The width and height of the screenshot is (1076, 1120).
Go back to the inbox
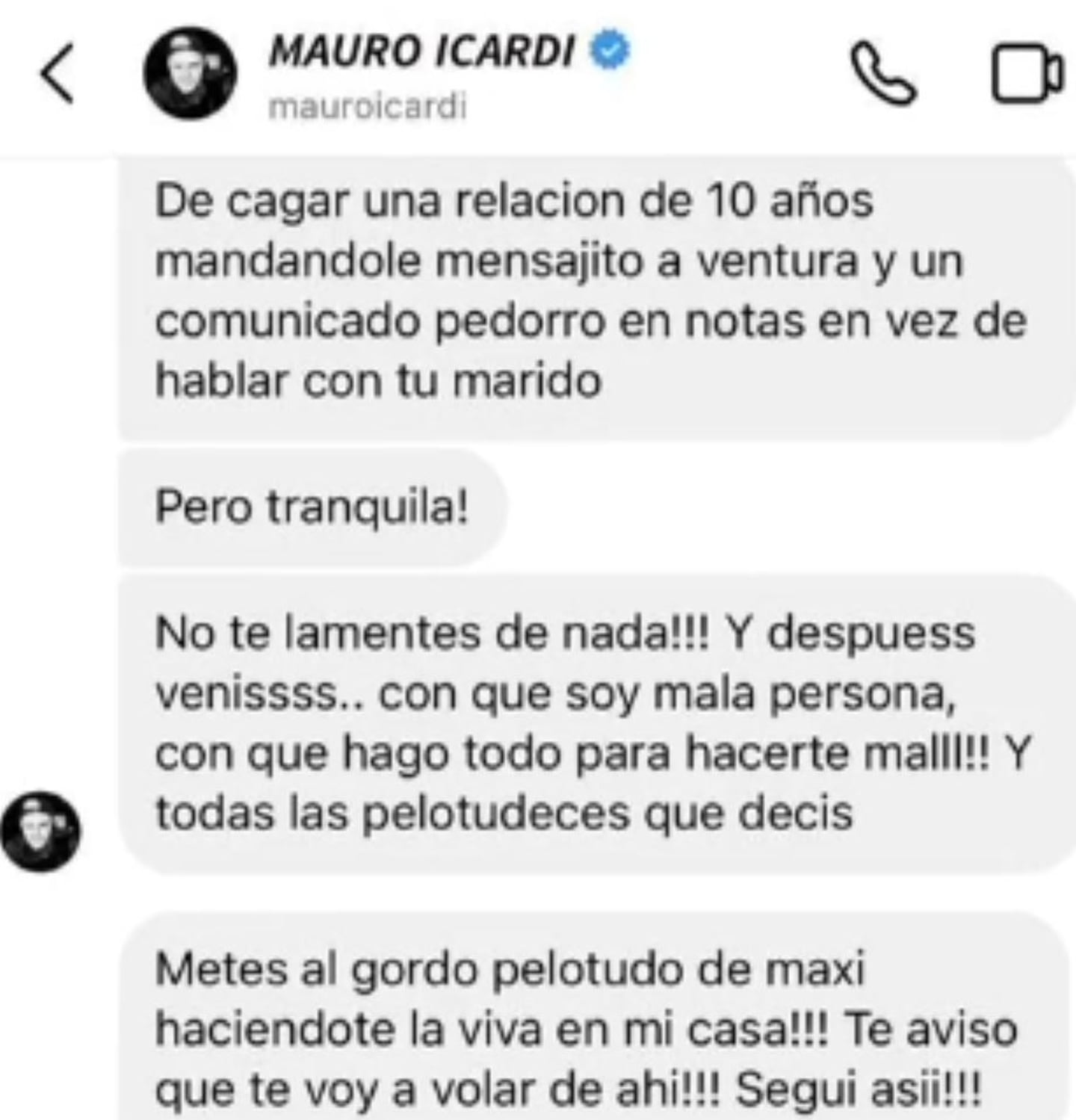pos(57,73)
